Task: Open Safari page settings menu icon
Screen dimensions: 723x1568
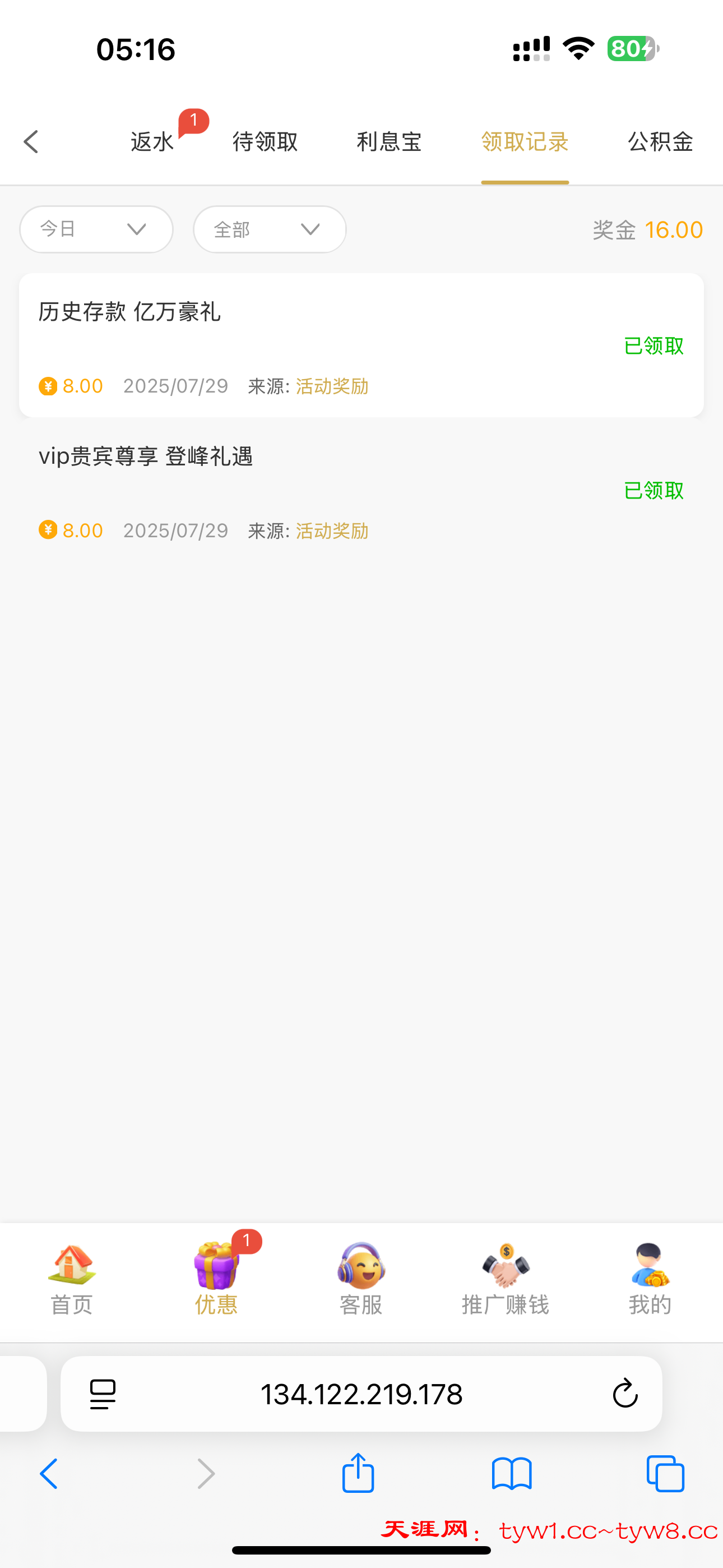Action: (103, 1394)
